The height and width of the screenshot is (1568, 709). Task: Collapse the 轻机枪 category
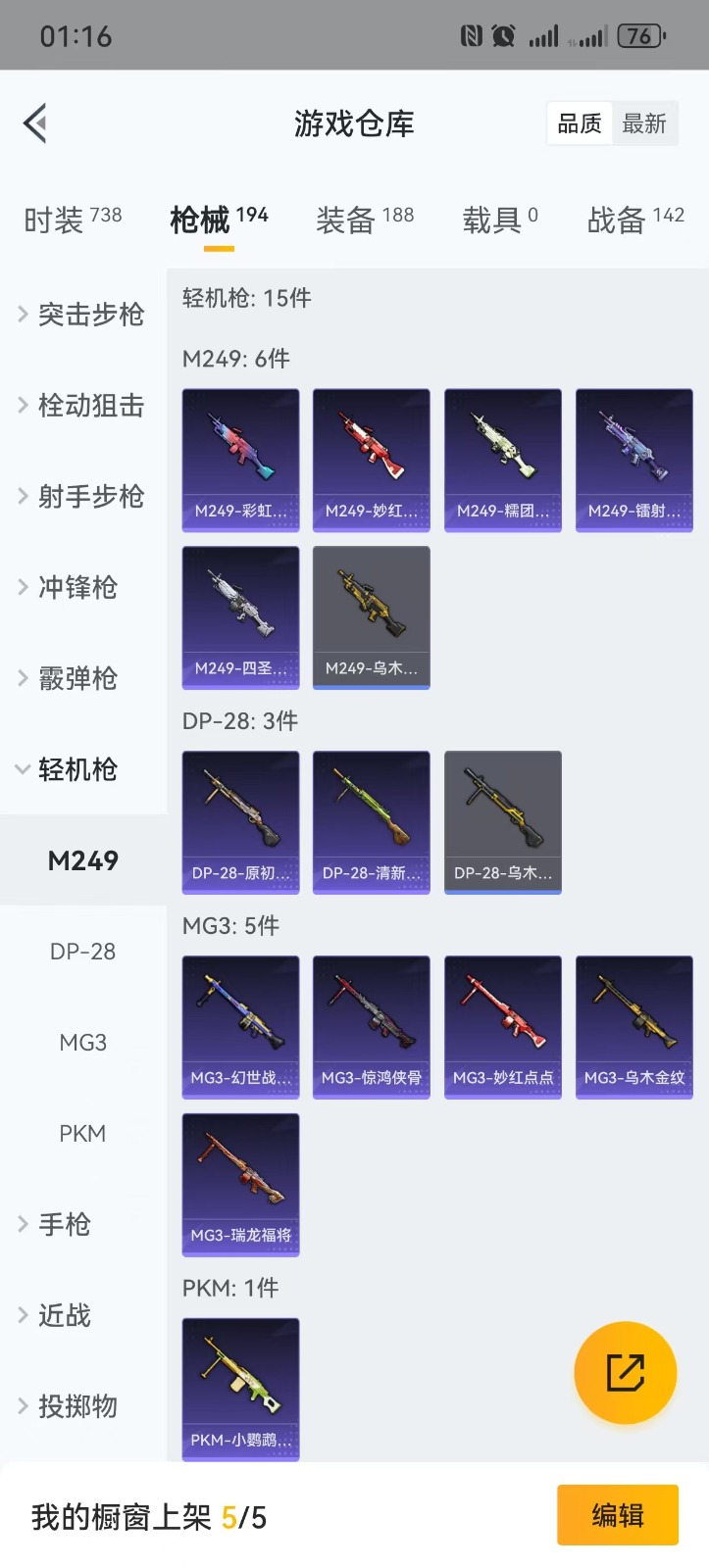[76, 769]
